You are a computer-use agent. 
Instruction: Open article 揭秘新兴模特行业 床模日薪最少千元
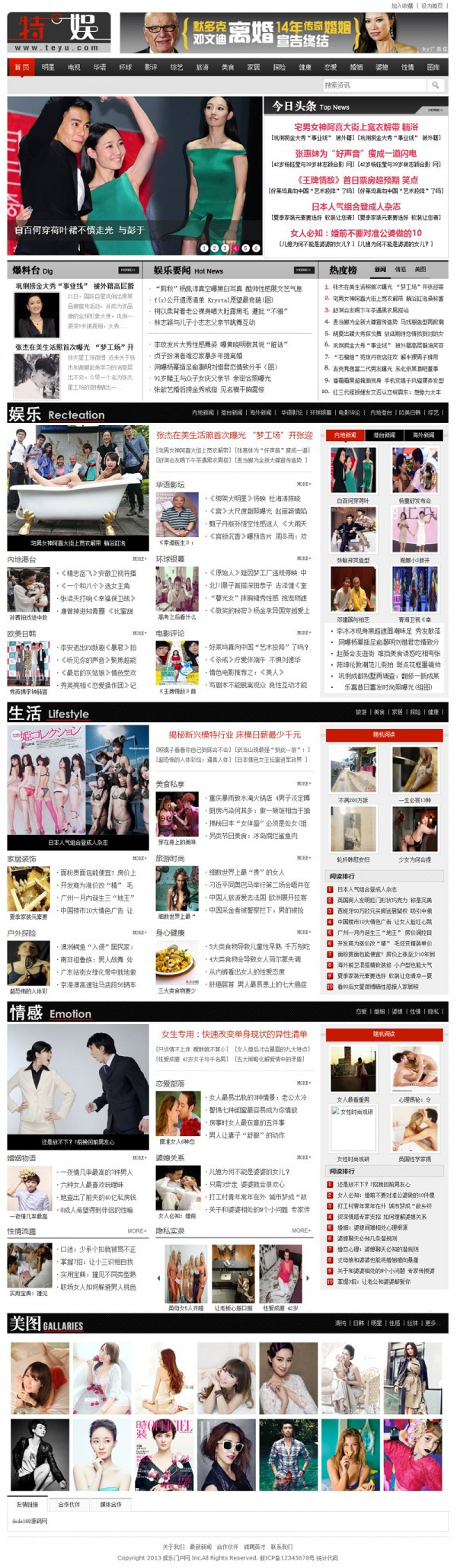pos(234,734)
